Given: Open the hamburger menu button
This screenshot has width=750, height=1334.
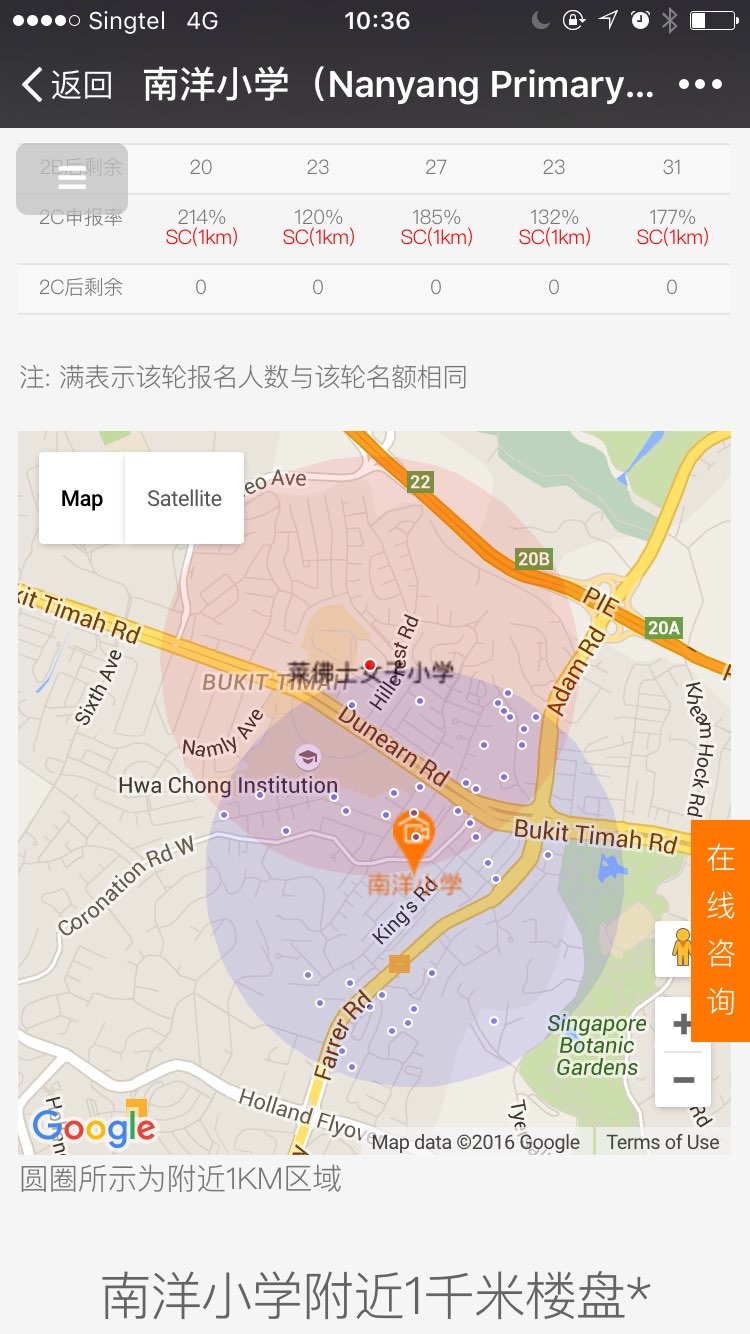Looking at the screenshot, I should click(72, 179).
